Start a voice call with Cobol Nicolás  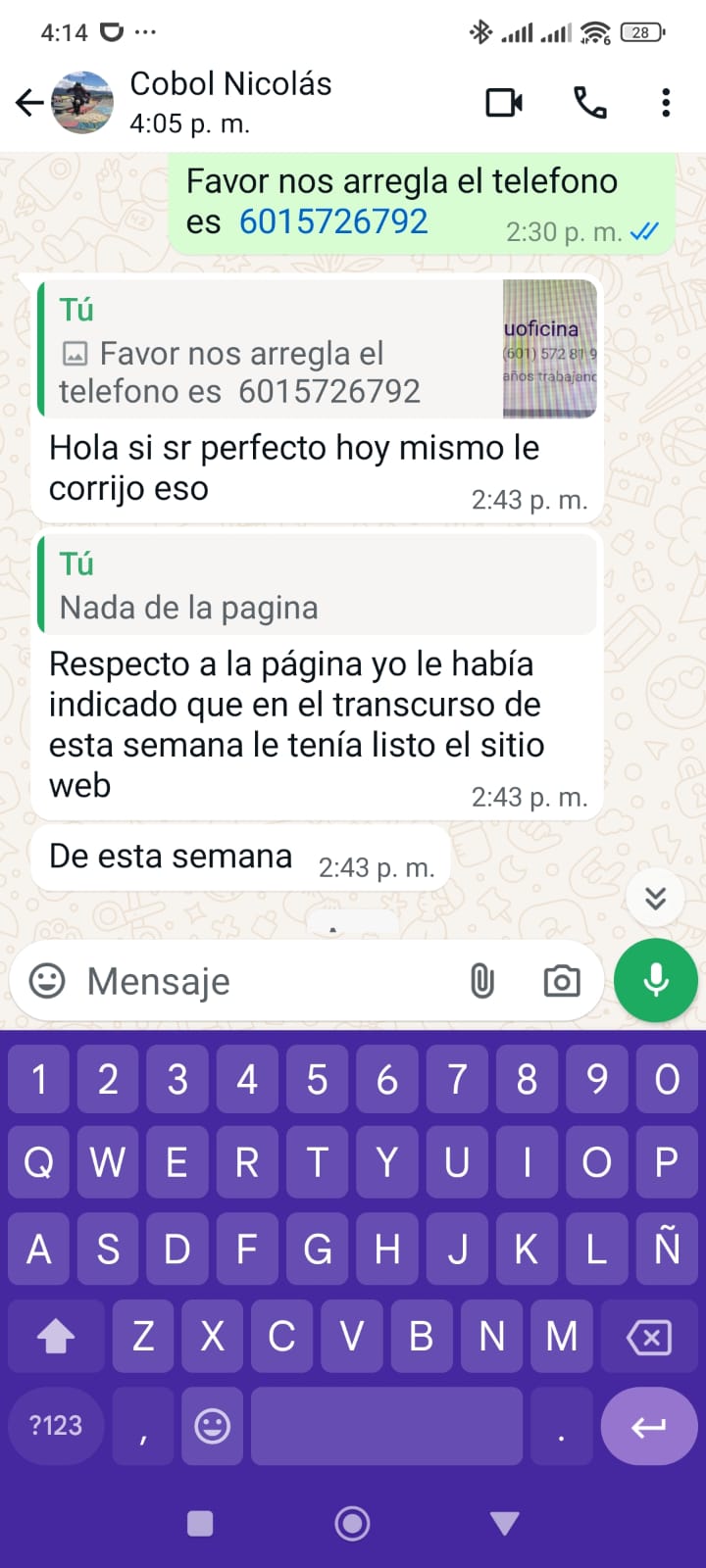click(x=589, y=102)
